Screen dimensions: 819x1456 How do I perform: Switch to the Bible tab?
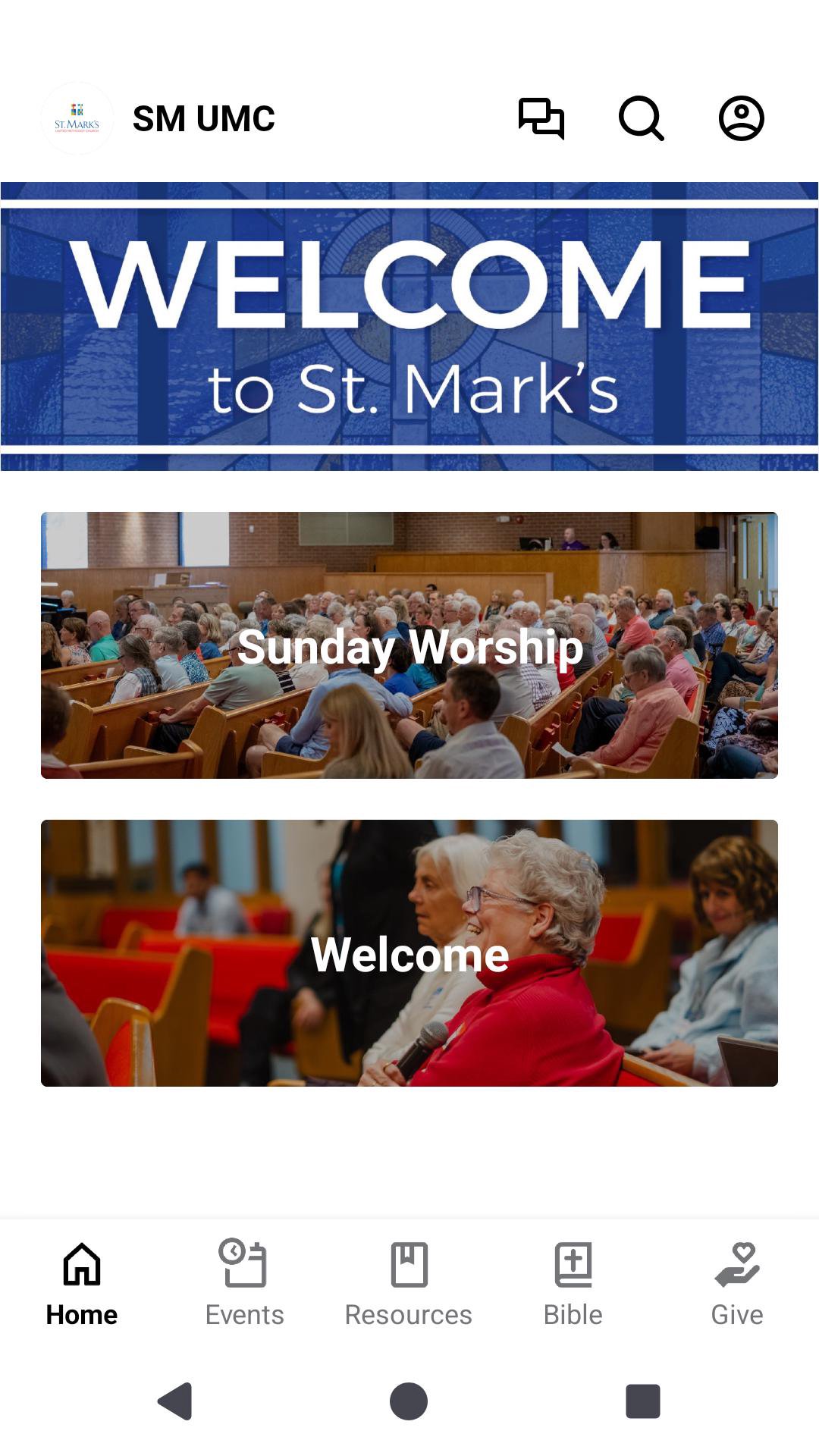coord(573,1283)
